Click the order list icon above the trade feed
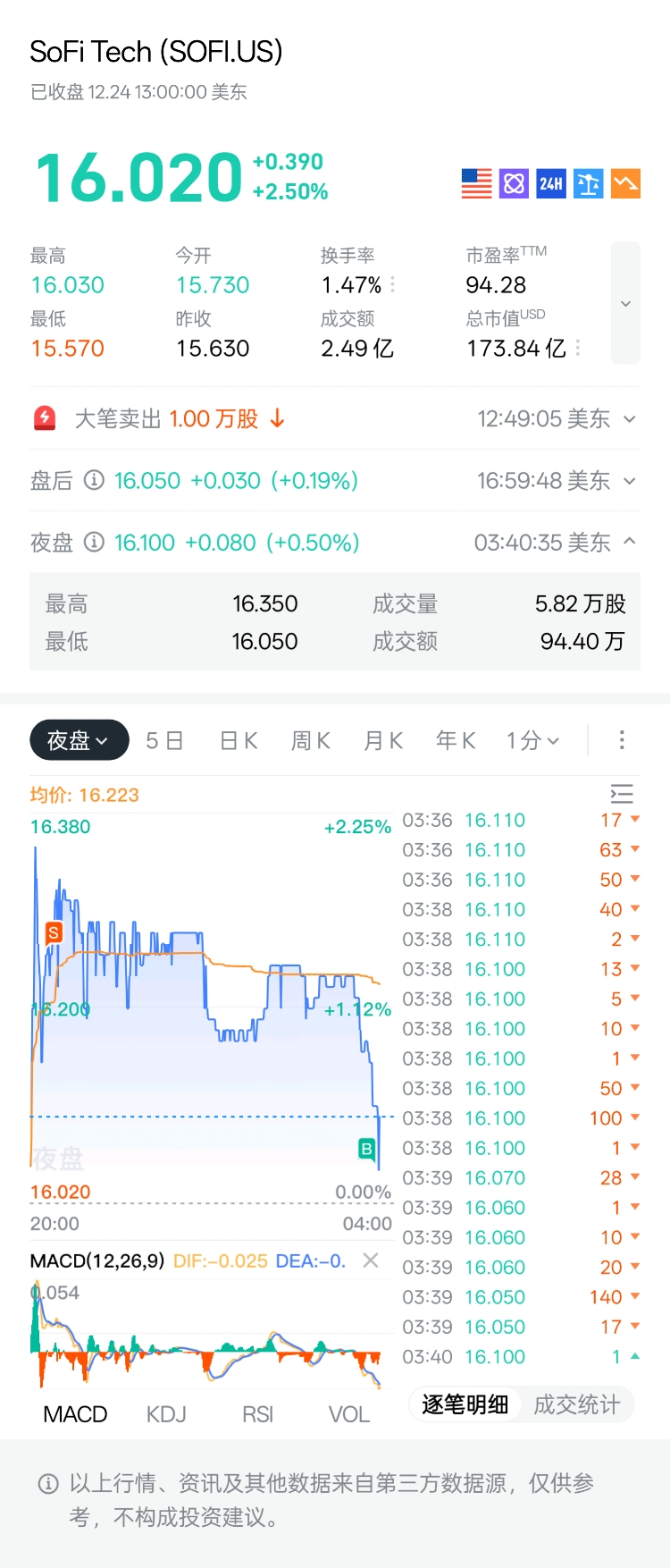This screenshot has height=1568, width=670. (622, 794)
